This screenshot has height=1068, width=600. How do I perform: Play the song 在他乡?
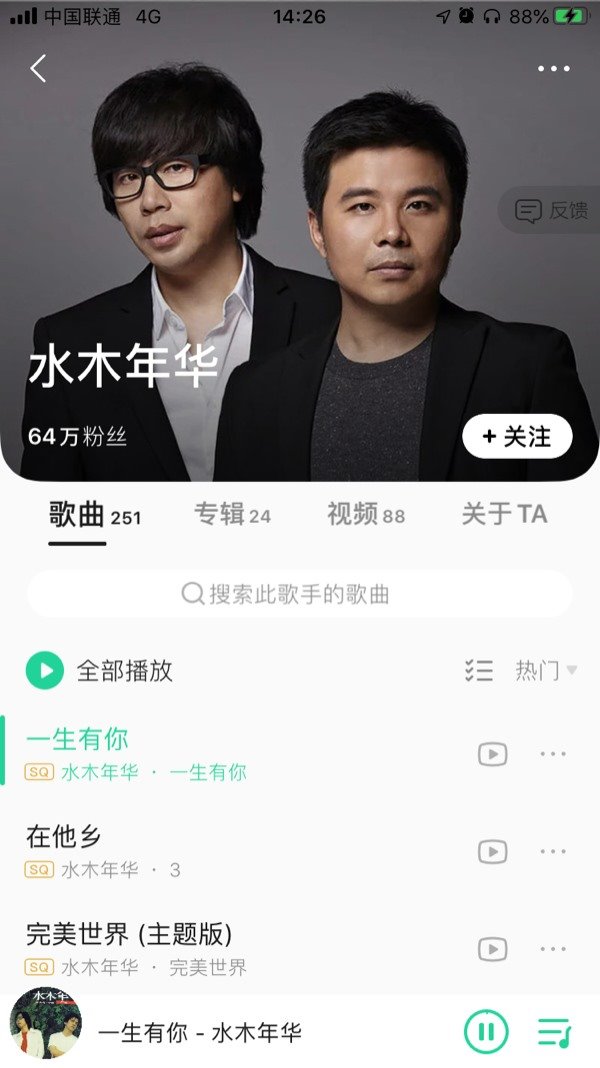click(x=200, y=850)
